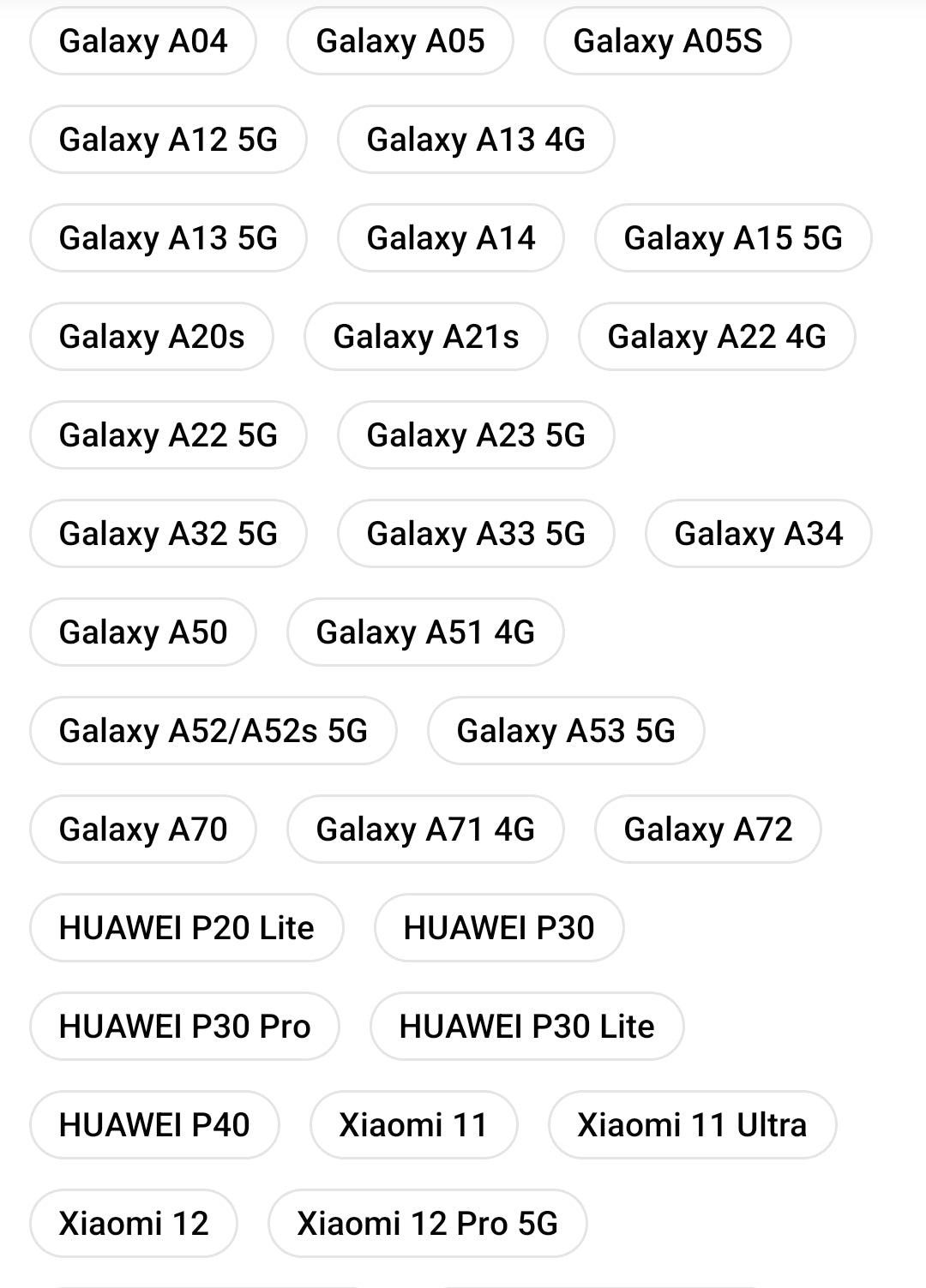
Task: Pick Galaxy A15 5G from the list
Action: [733, 238]
